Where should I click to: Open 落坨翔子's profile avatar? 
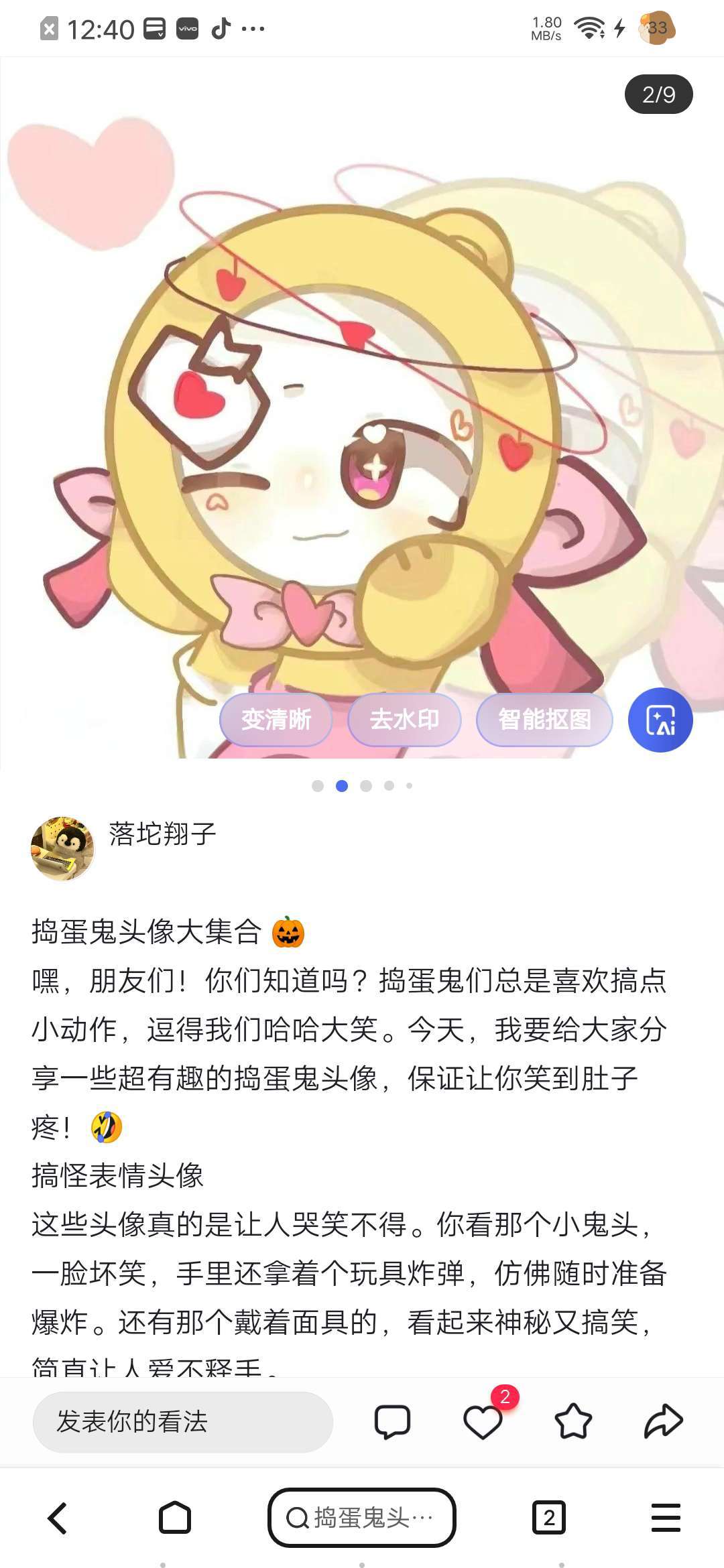click(x=62, y=848)
